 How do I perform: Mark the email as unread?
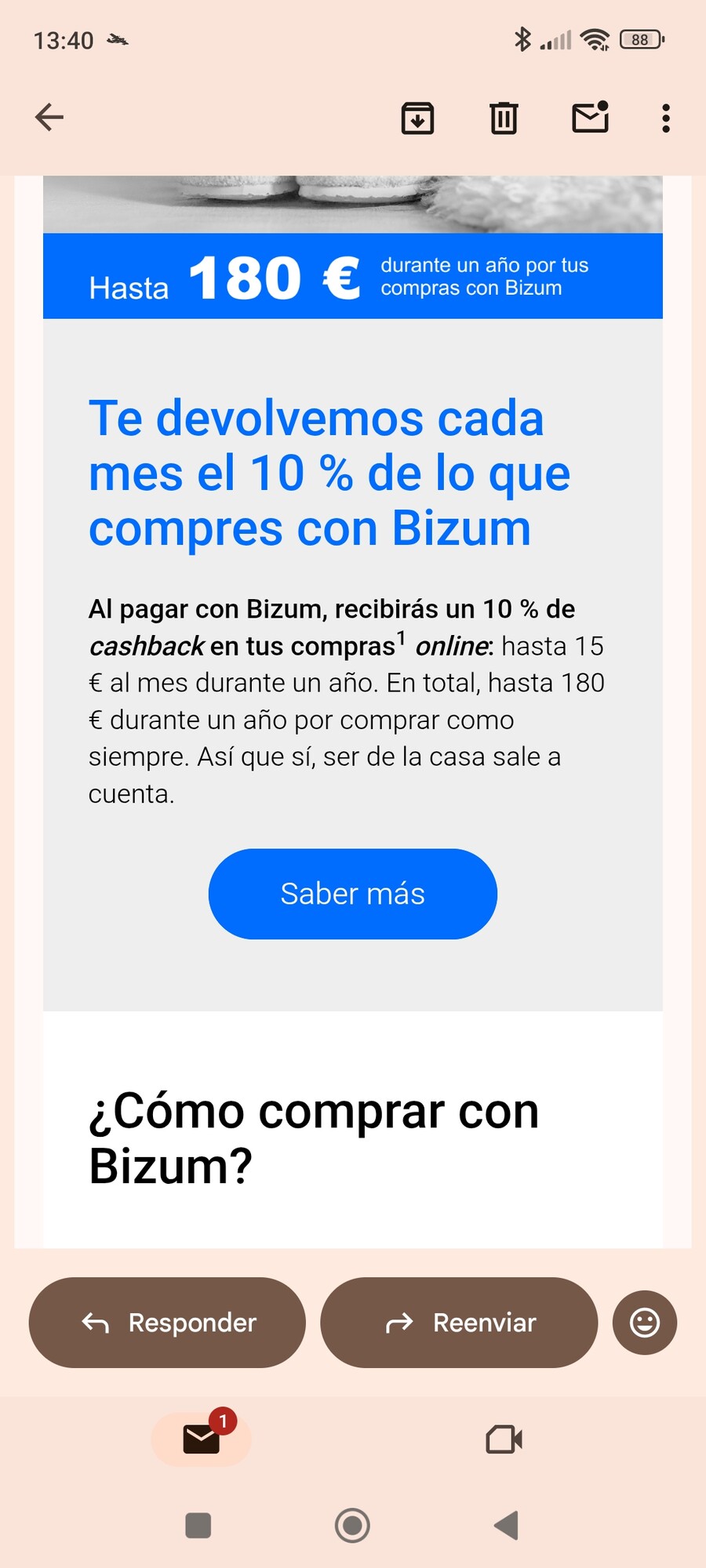click(591, 117)
